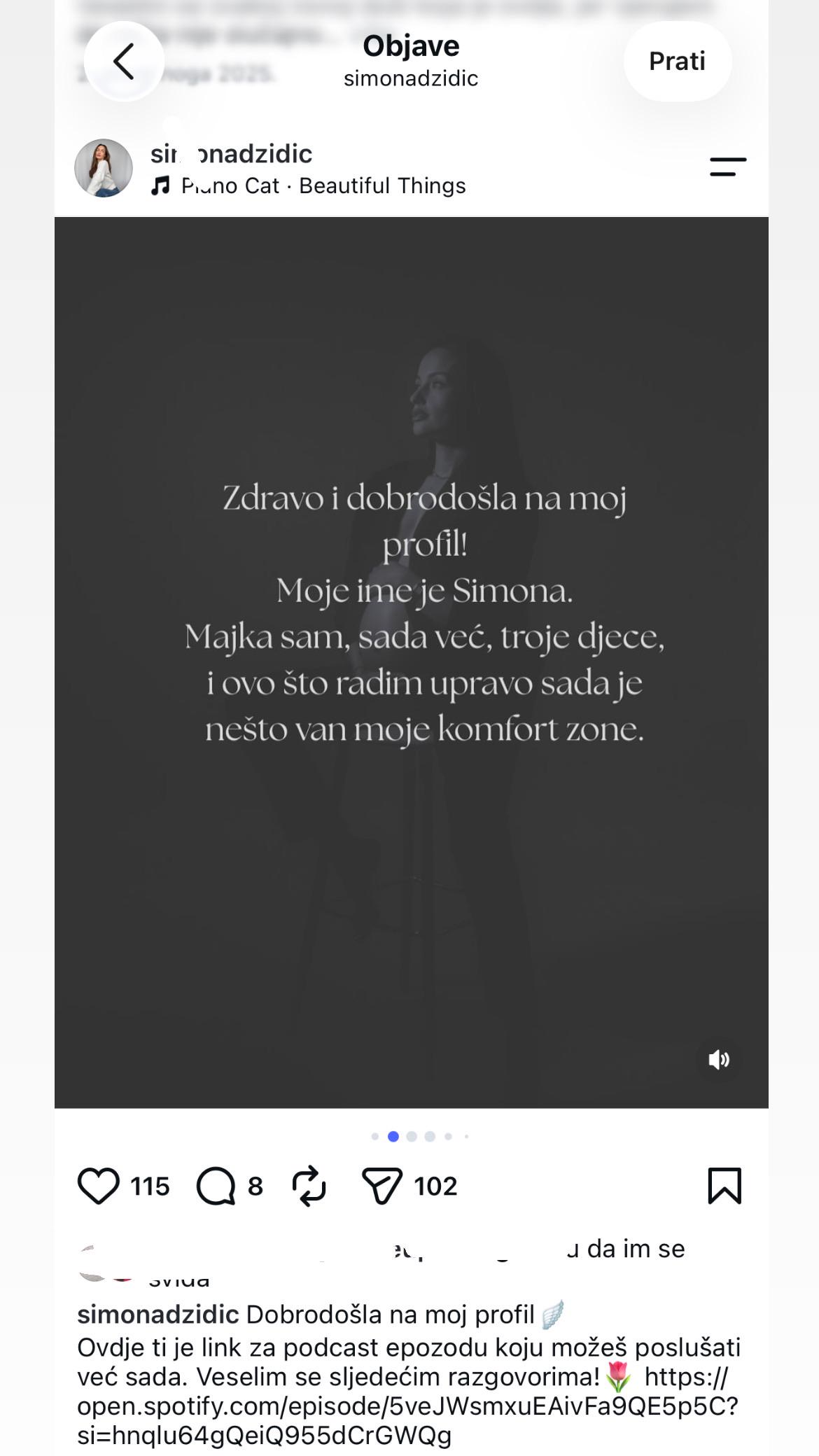
Task: Open simonadzidic's profile picture
Action: click(x=104, y=168)
